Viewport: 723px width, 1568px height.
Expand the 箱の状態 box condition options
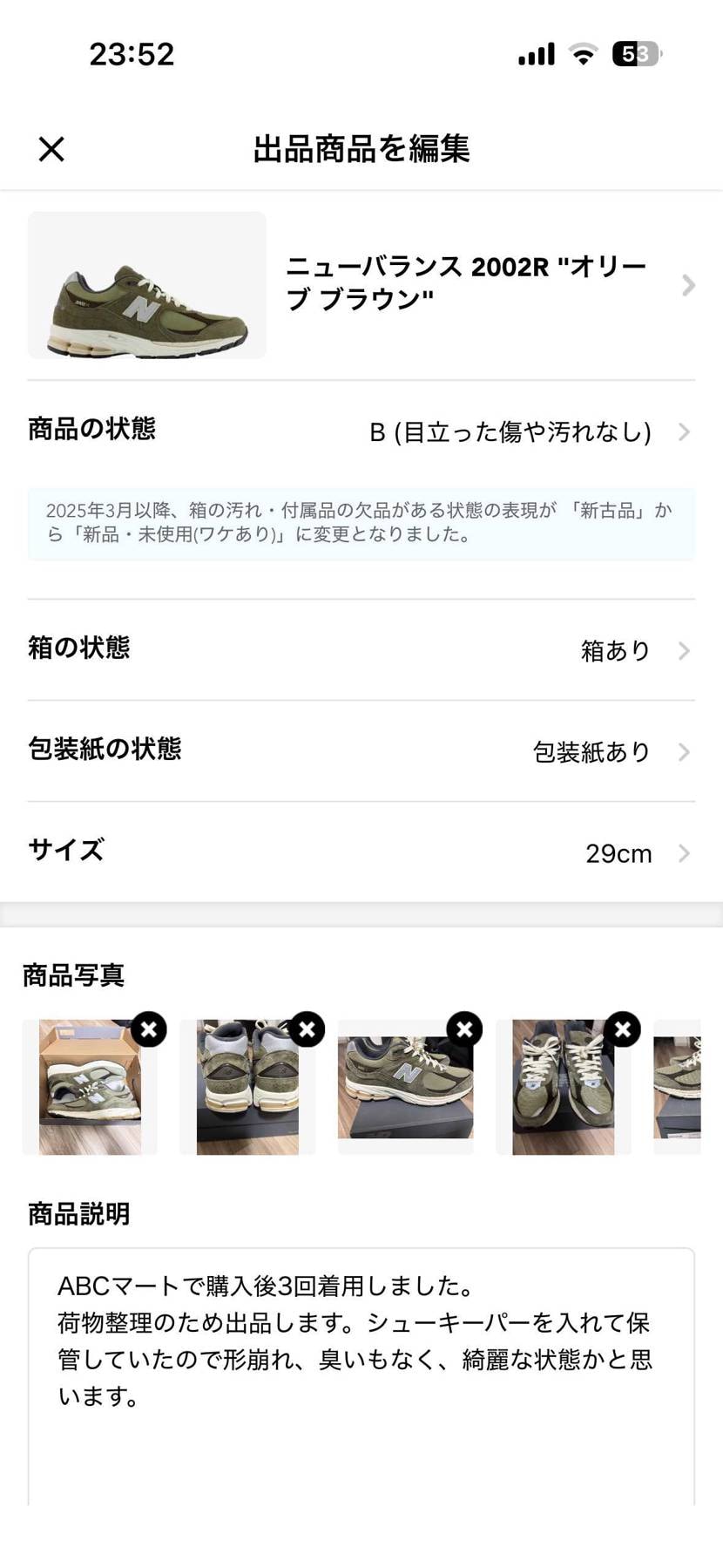(x=361, y=648)
